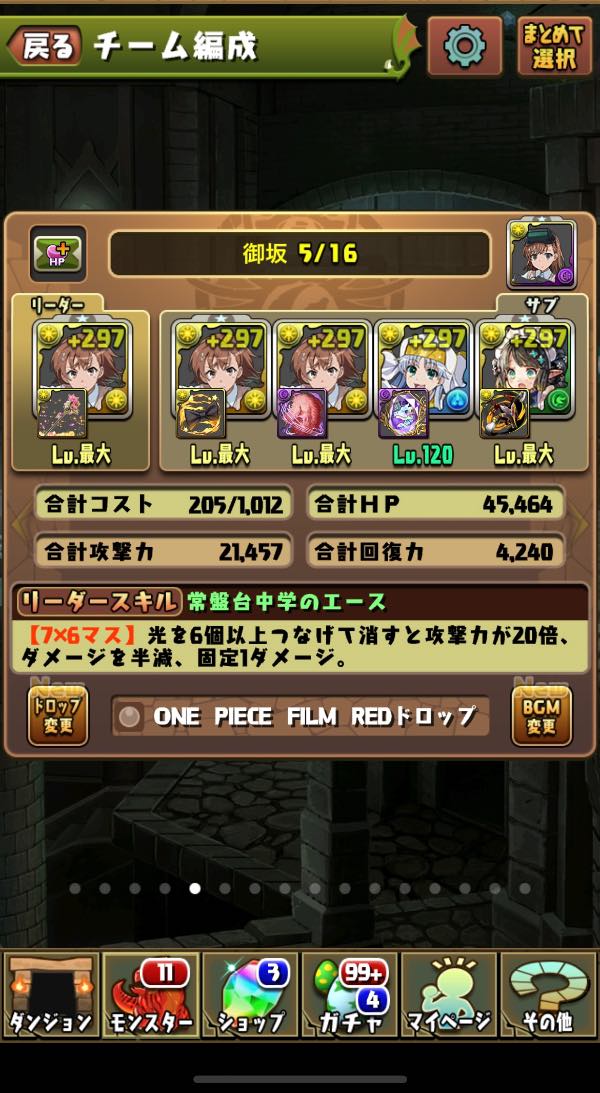
Task: Tap the ONE PIECE FILM REDドロップ bar
Action: coord(300,716)
